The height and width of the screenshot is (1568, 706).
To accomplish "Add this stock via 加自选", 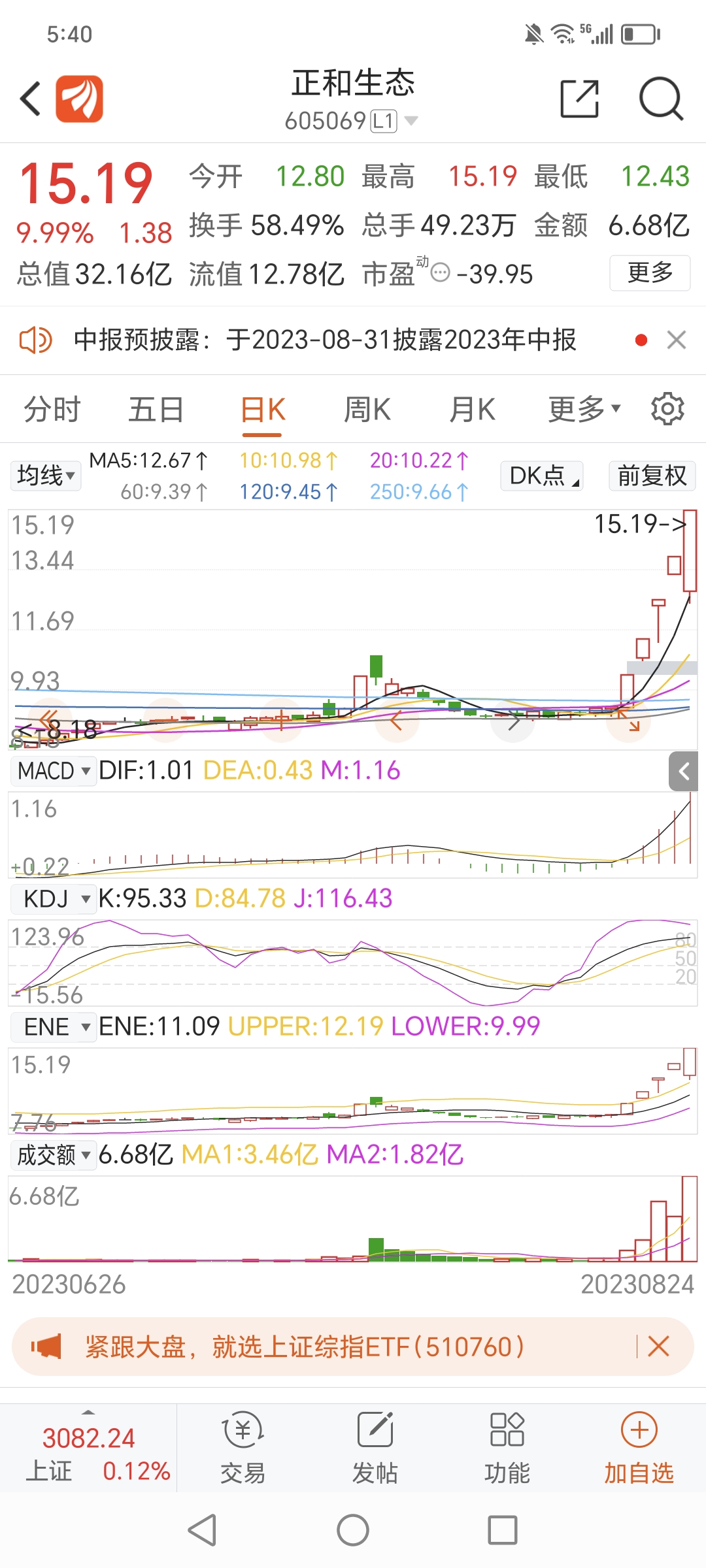I will coord(639,1448).
